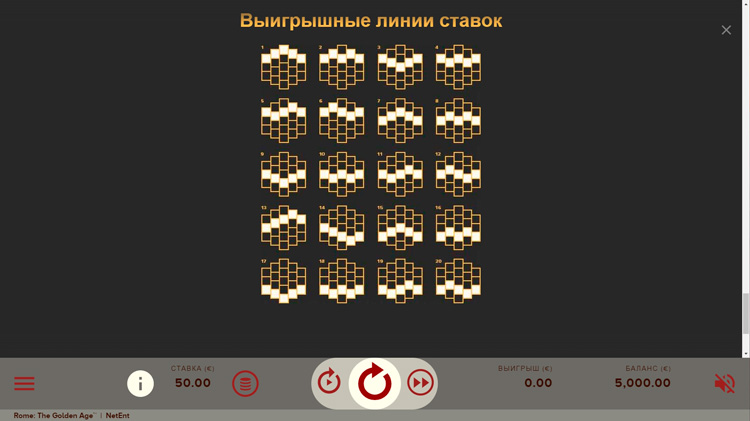Image resolution: width=750 pixels, height=421 pixels.
Task: Unmute the game sound
Action: [724, 383]
